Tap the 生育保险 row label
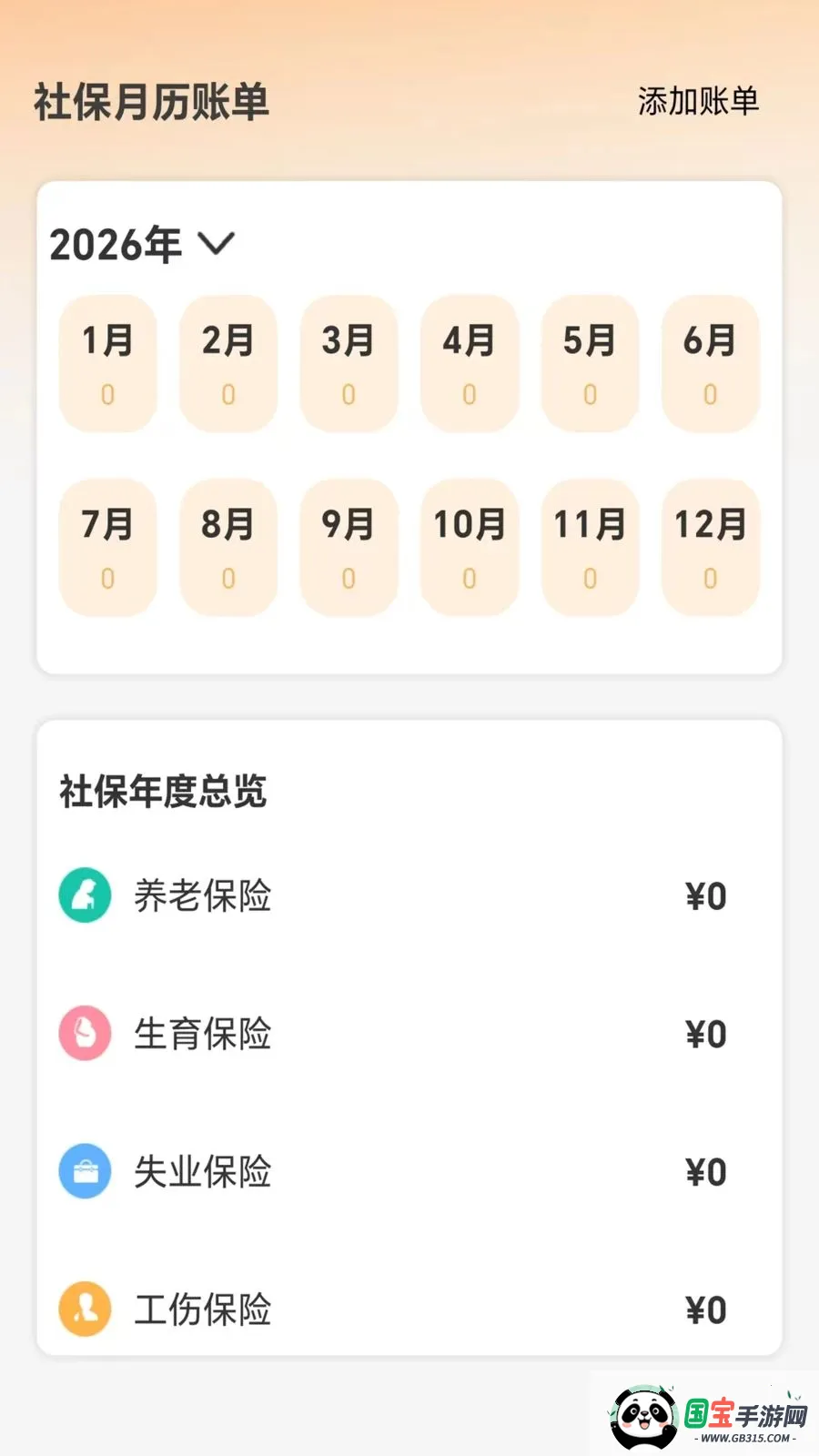 202,1034
